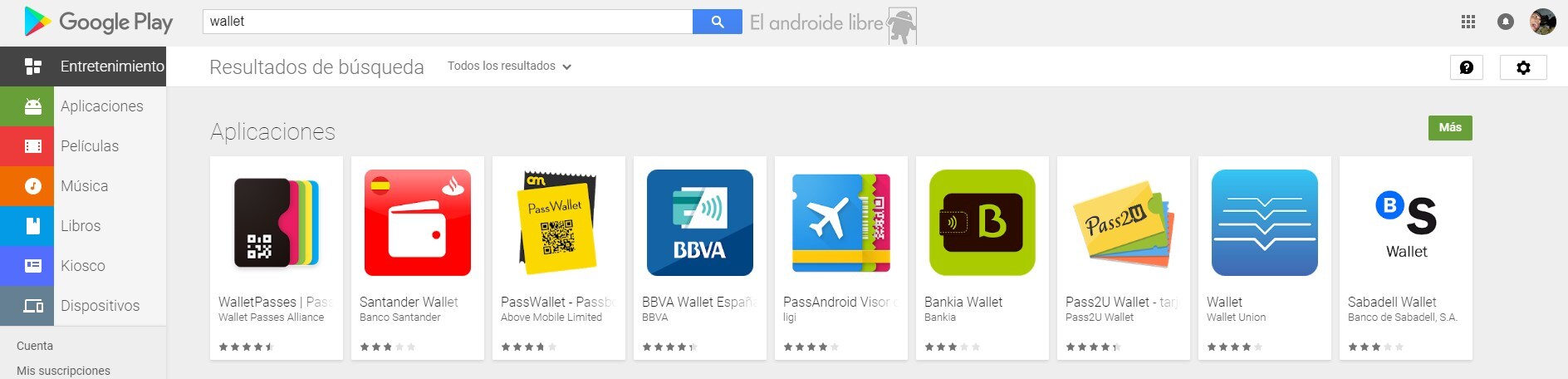Tap the search field containing wallet

pos(447,22)
